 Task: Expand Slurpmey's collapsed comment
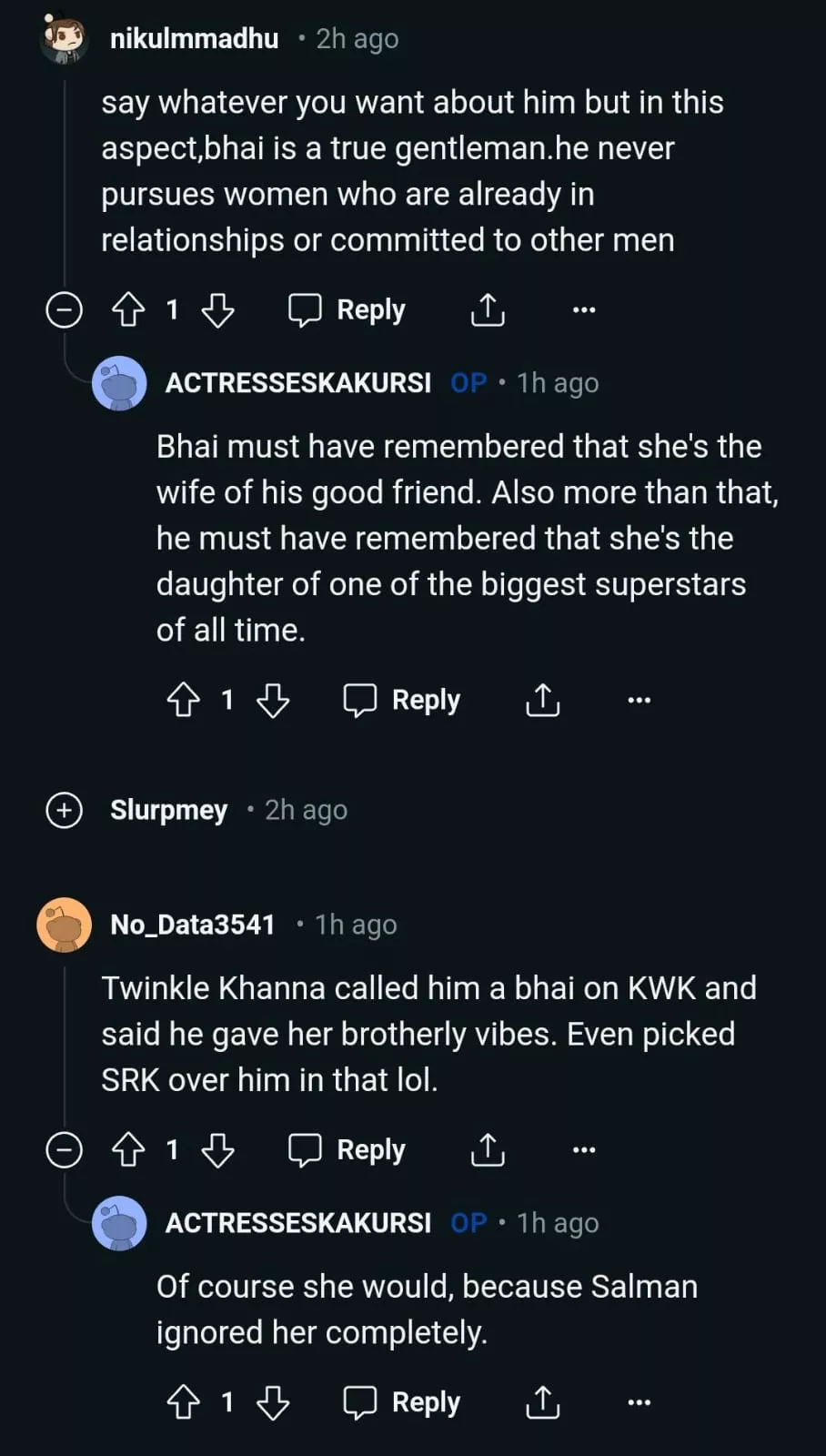coord(64,810)
